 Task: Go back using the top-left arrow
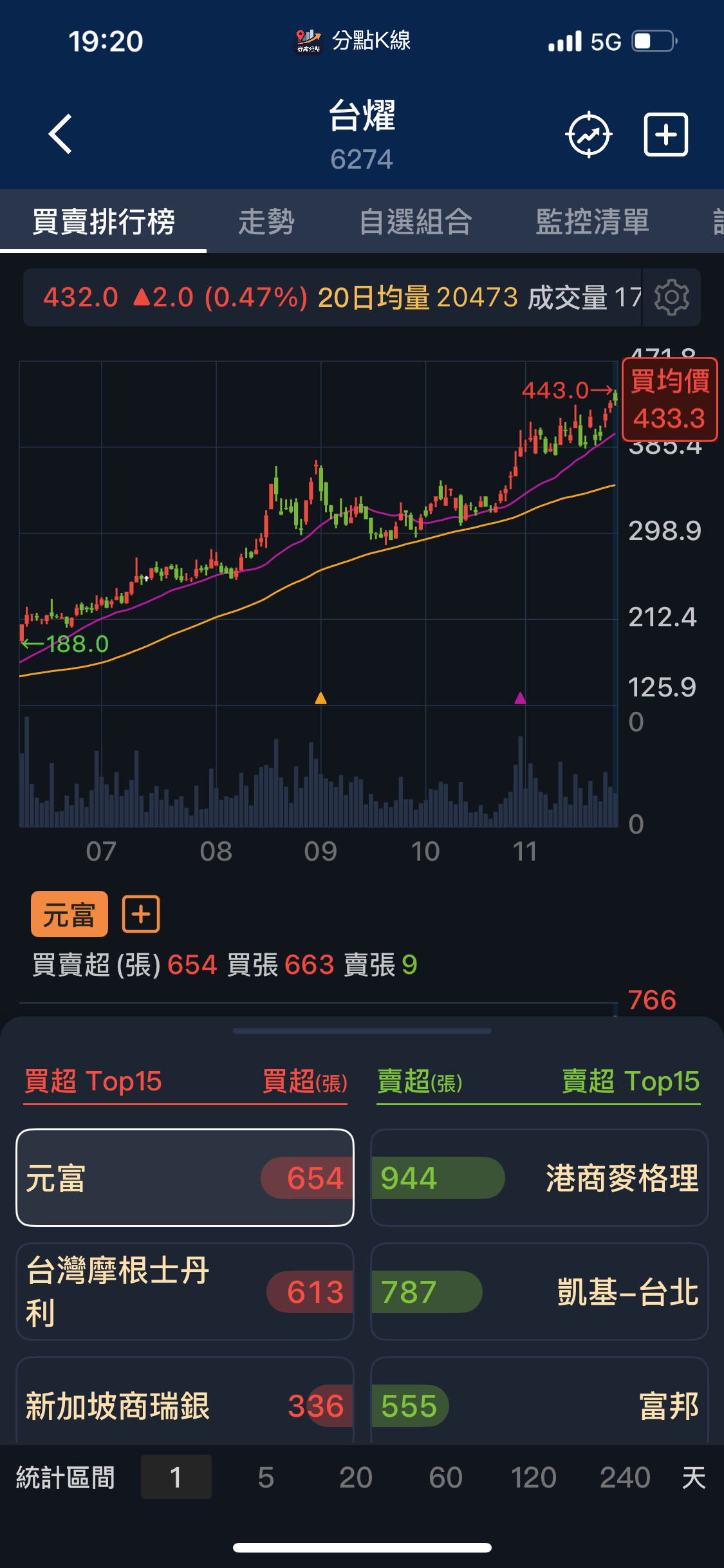pyautogui.click(x=60, y=135)
